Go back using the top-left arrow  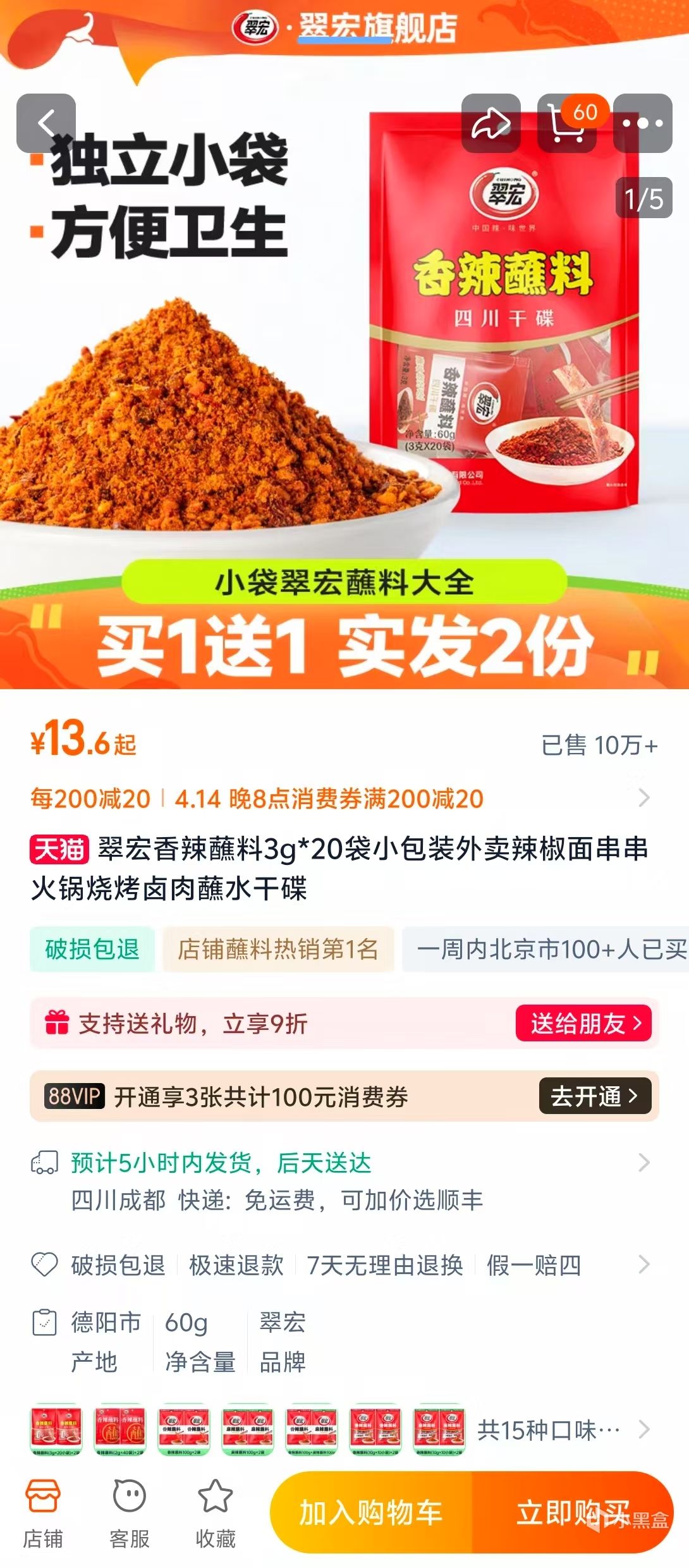(46, 123)
